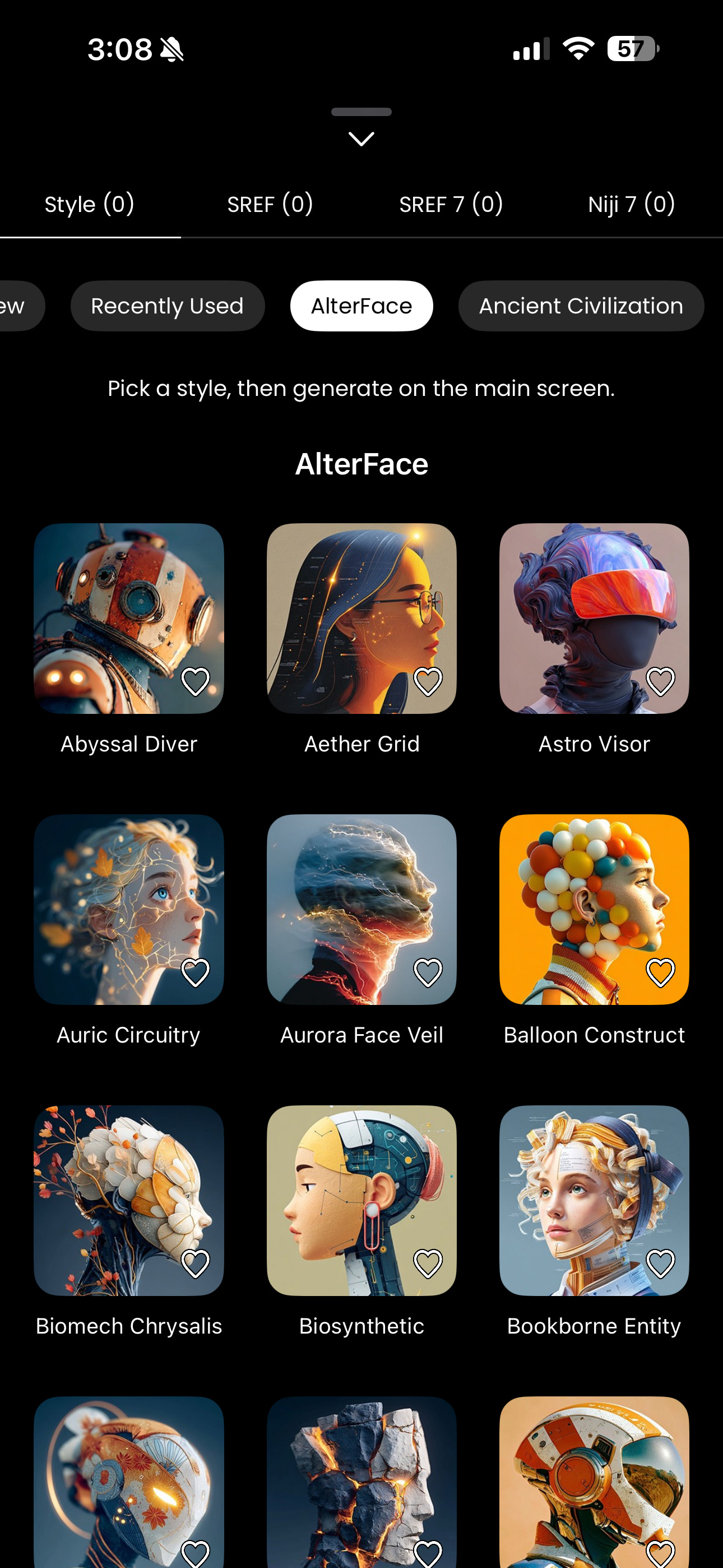Tap the AlterFace category chip
The image size is (723, 1568).
(x=361, y=306)
